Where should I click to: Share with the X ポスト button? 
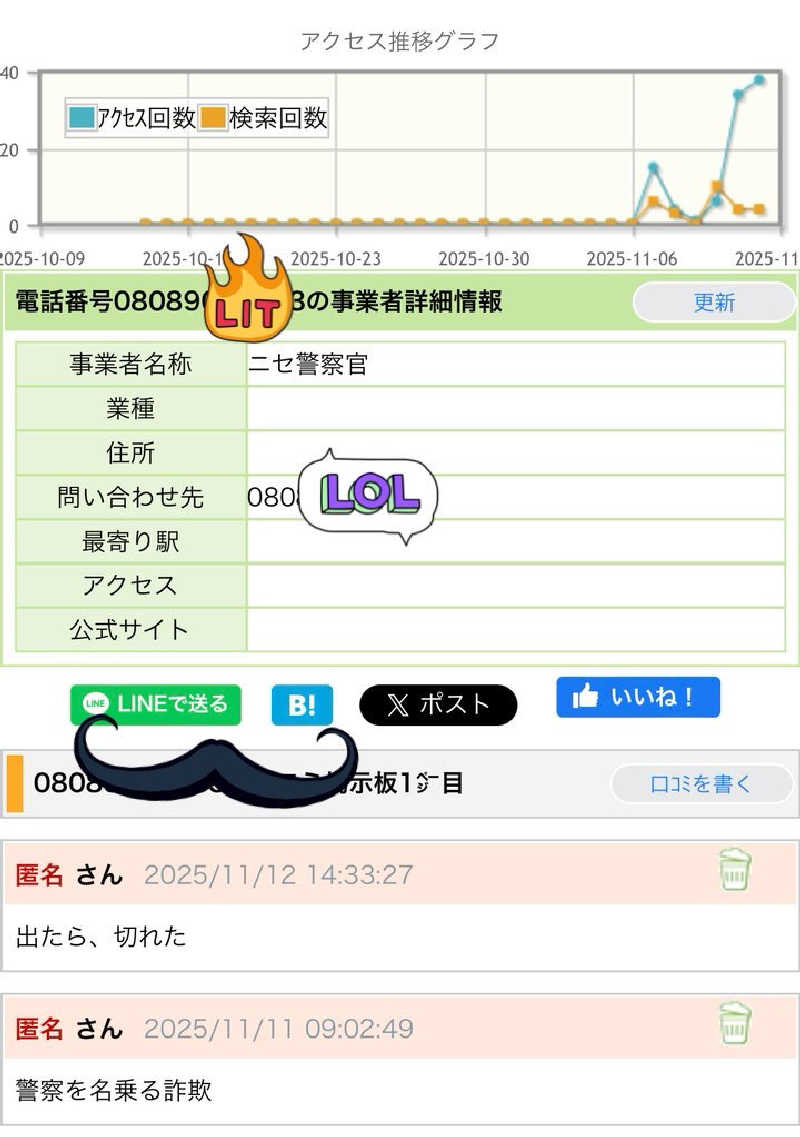click(x=438, y=704)
